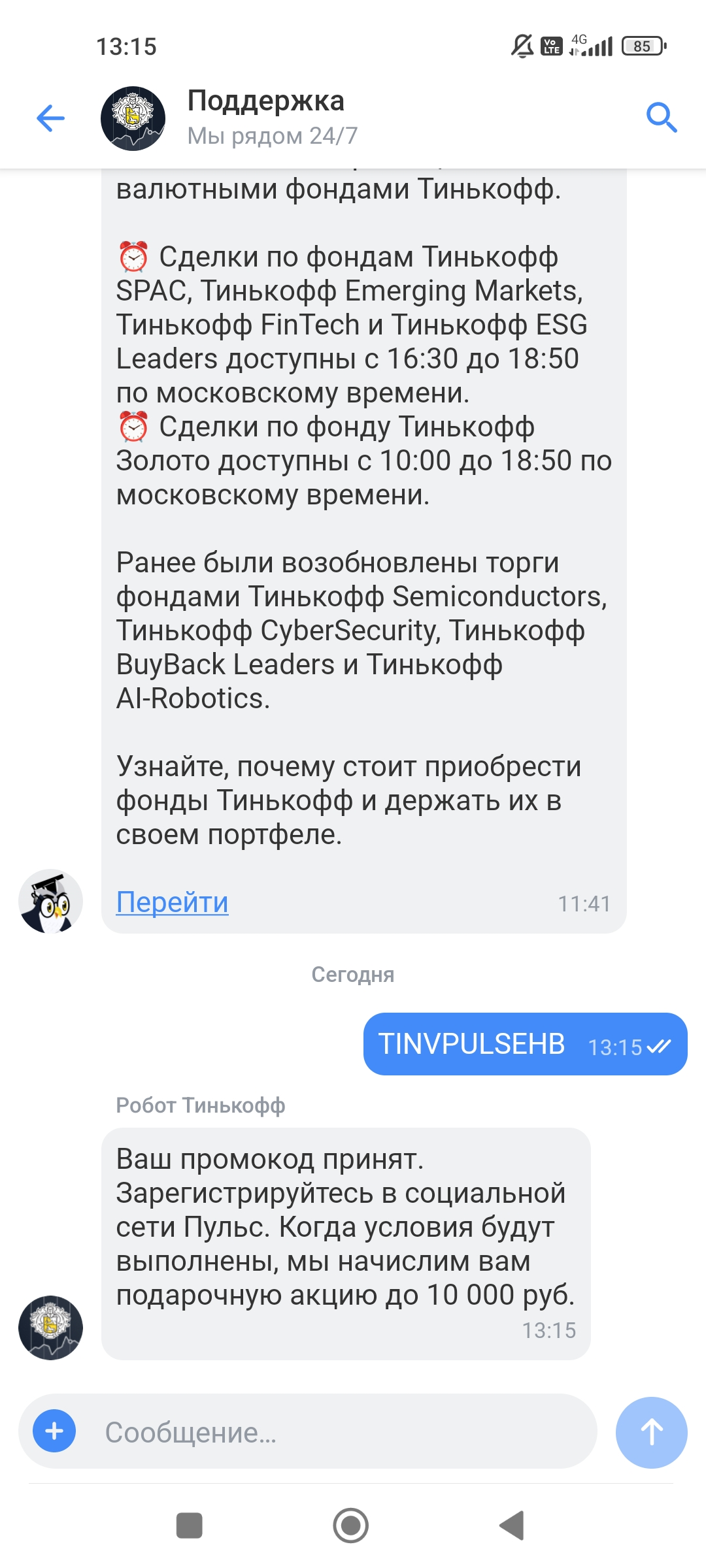
Task: Open the Перейти link
Action: [173, 902]
